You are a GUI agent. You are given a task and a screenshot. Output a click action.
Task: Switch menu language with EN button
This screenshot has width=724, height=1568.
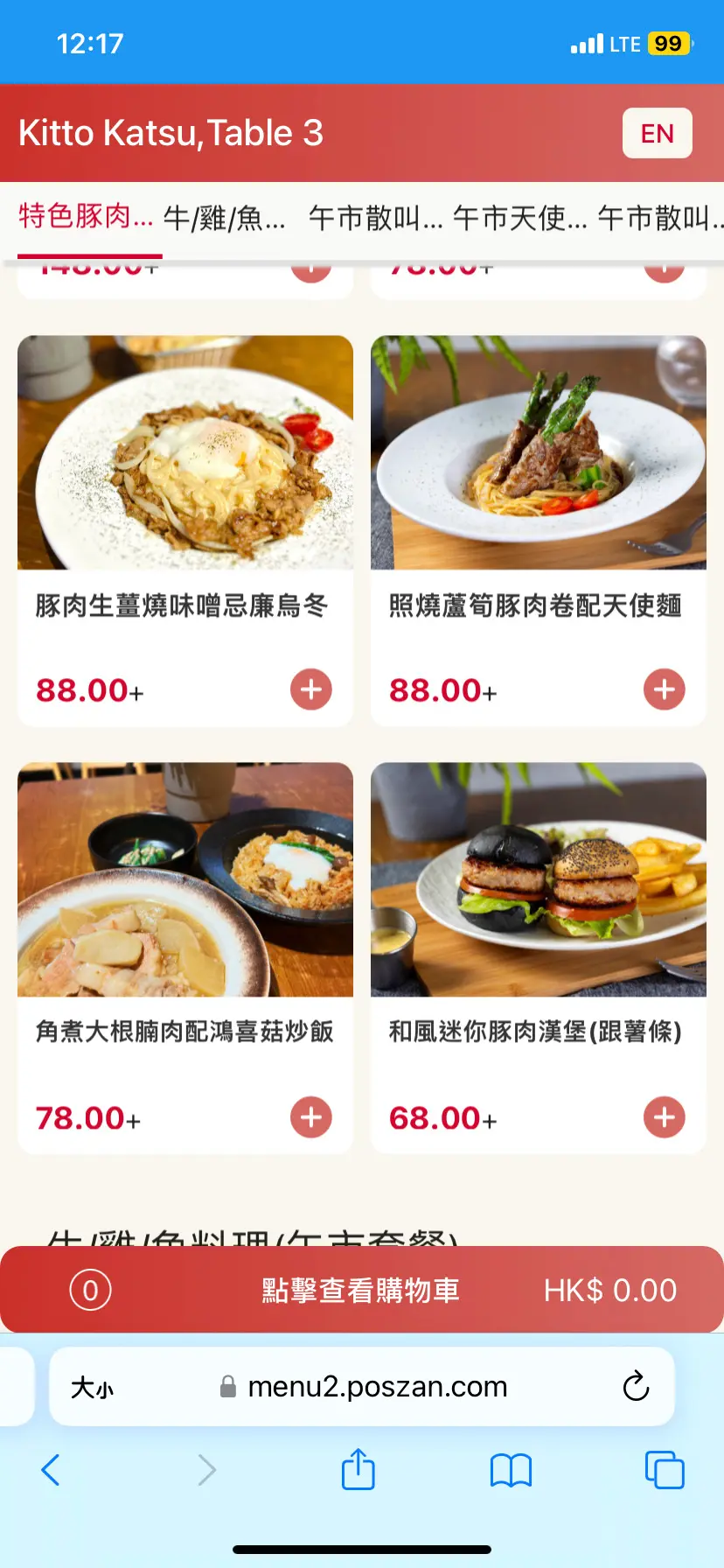(x=657, y=133)
